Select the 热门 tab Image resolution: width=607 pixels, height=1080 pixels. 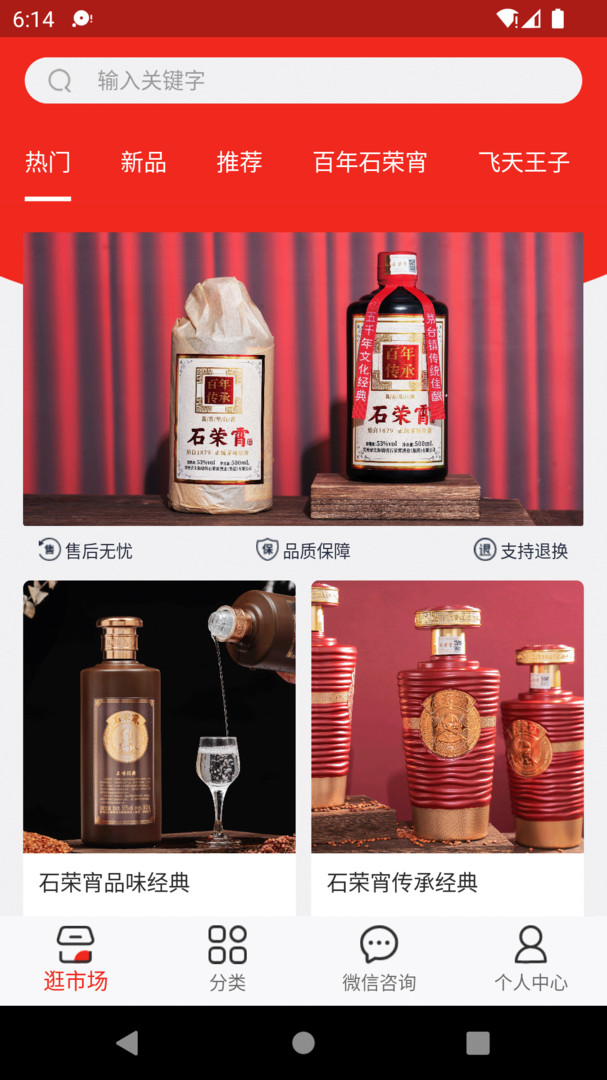[x=48, y=163]
